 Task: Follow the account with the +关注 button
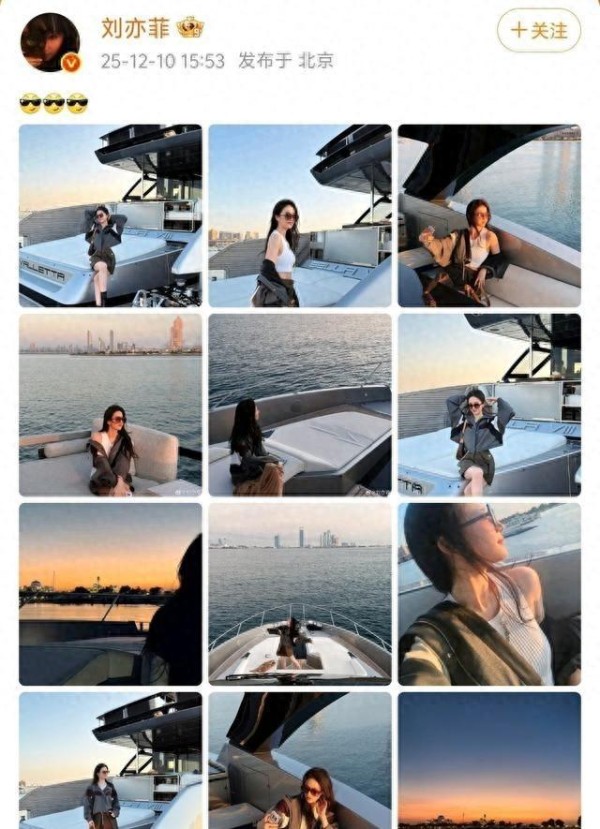538,30
